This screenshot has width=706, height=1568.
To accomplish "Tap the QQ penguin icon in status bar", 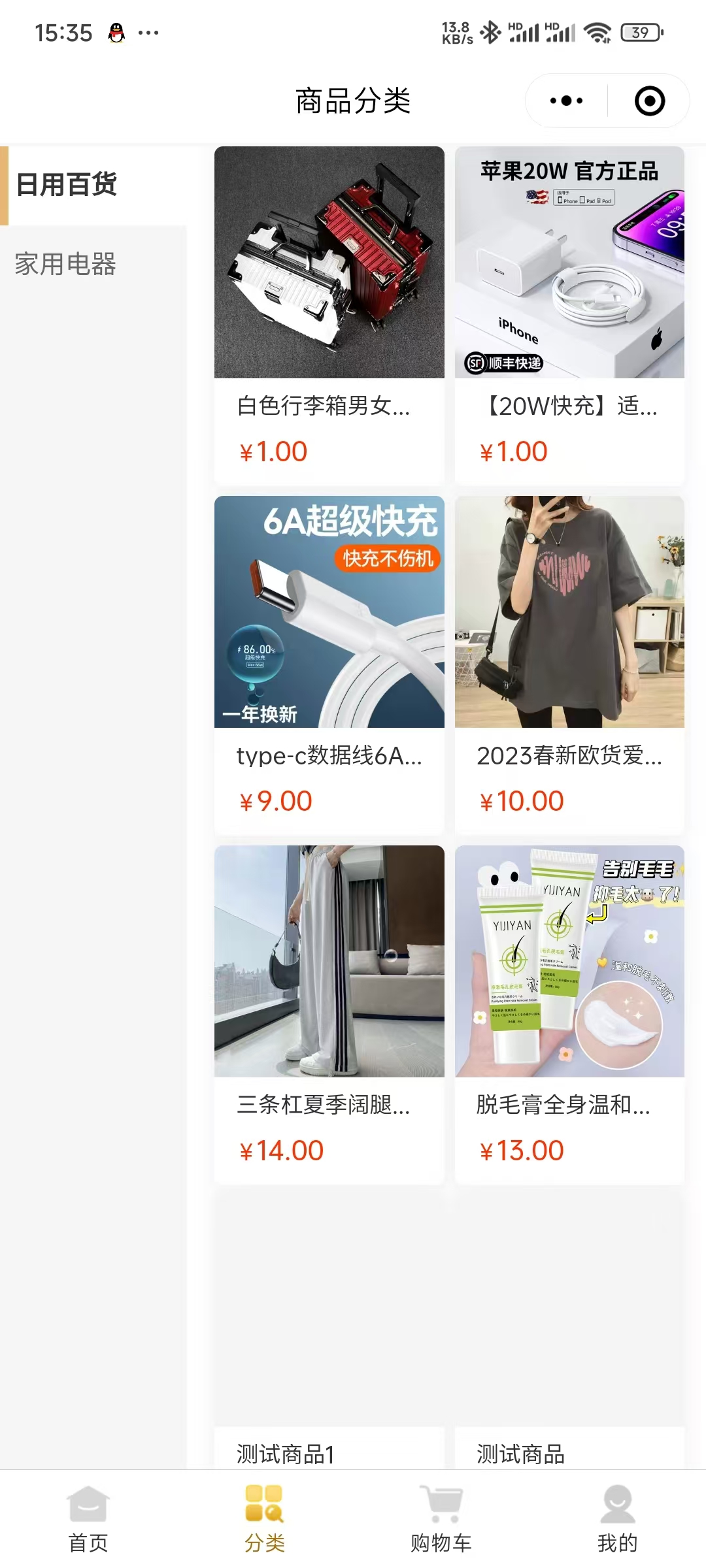I will (x=115, y=31).
